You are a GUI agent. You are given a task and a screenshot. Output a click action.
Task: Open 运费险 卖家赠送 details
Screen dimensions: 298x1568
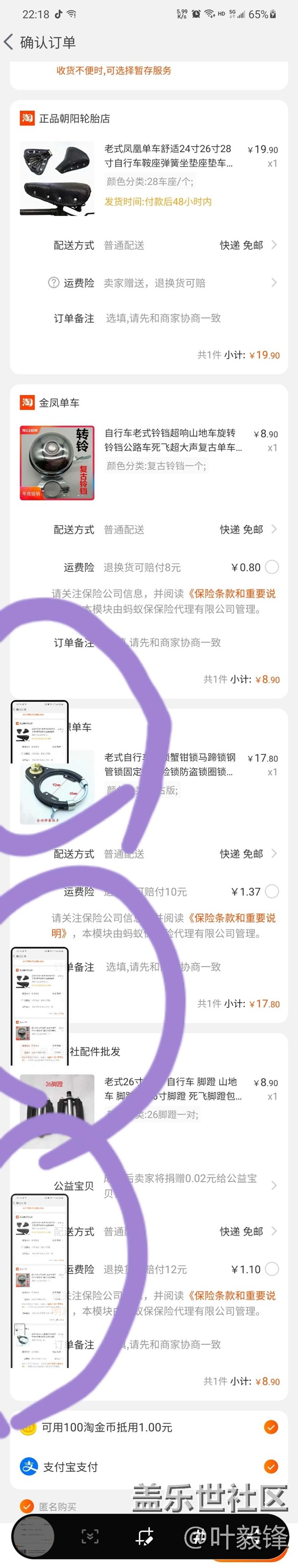click(164, 283)
